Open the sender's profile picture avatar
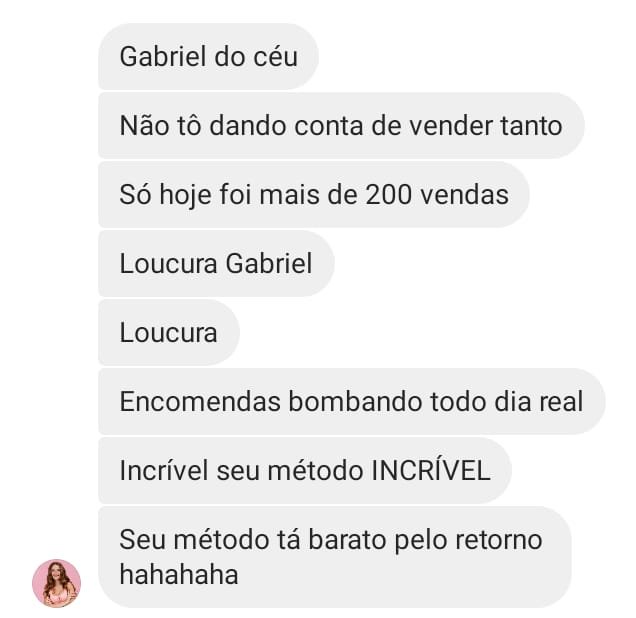This screenshot has width=636, height=618. point(56,582)
